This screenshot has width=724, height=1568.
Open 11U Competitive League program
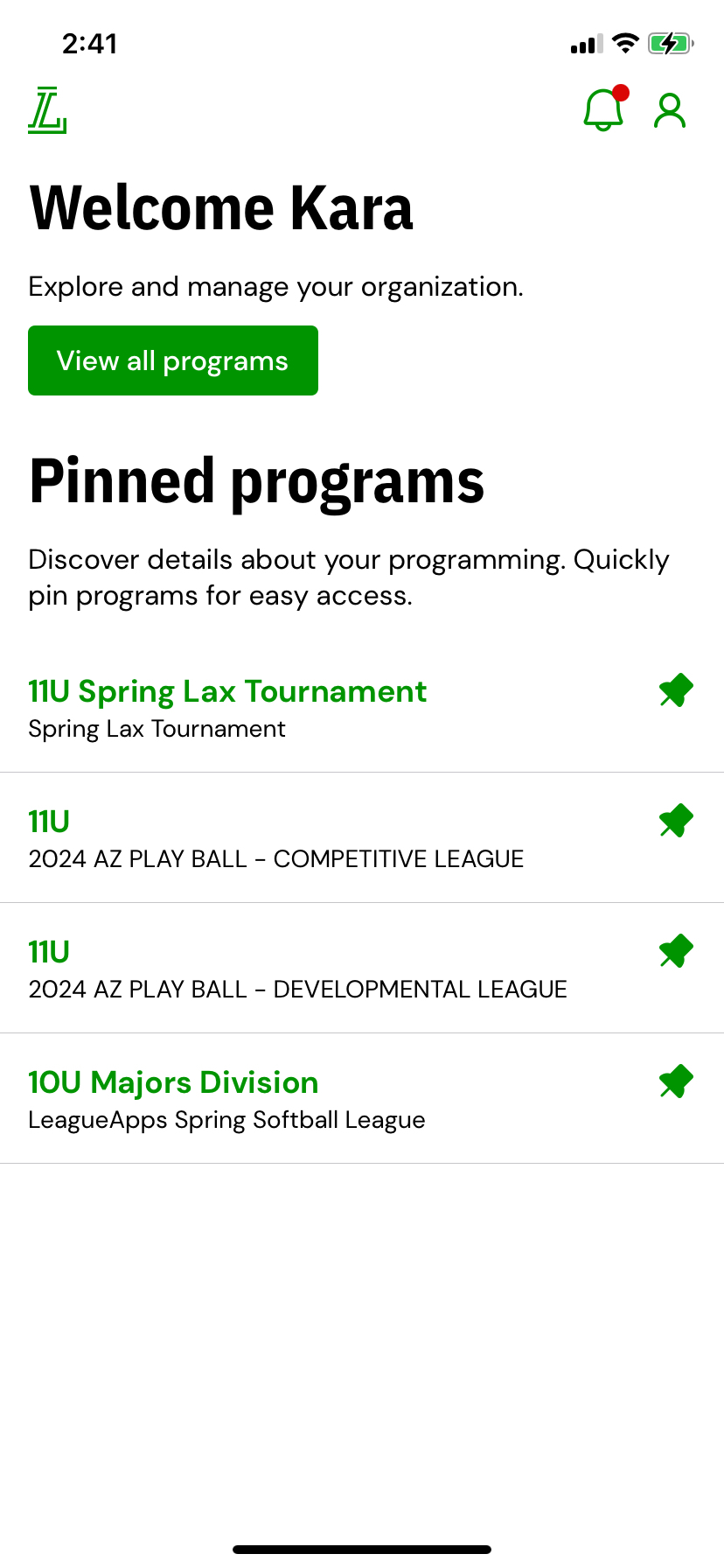point(49,822)
